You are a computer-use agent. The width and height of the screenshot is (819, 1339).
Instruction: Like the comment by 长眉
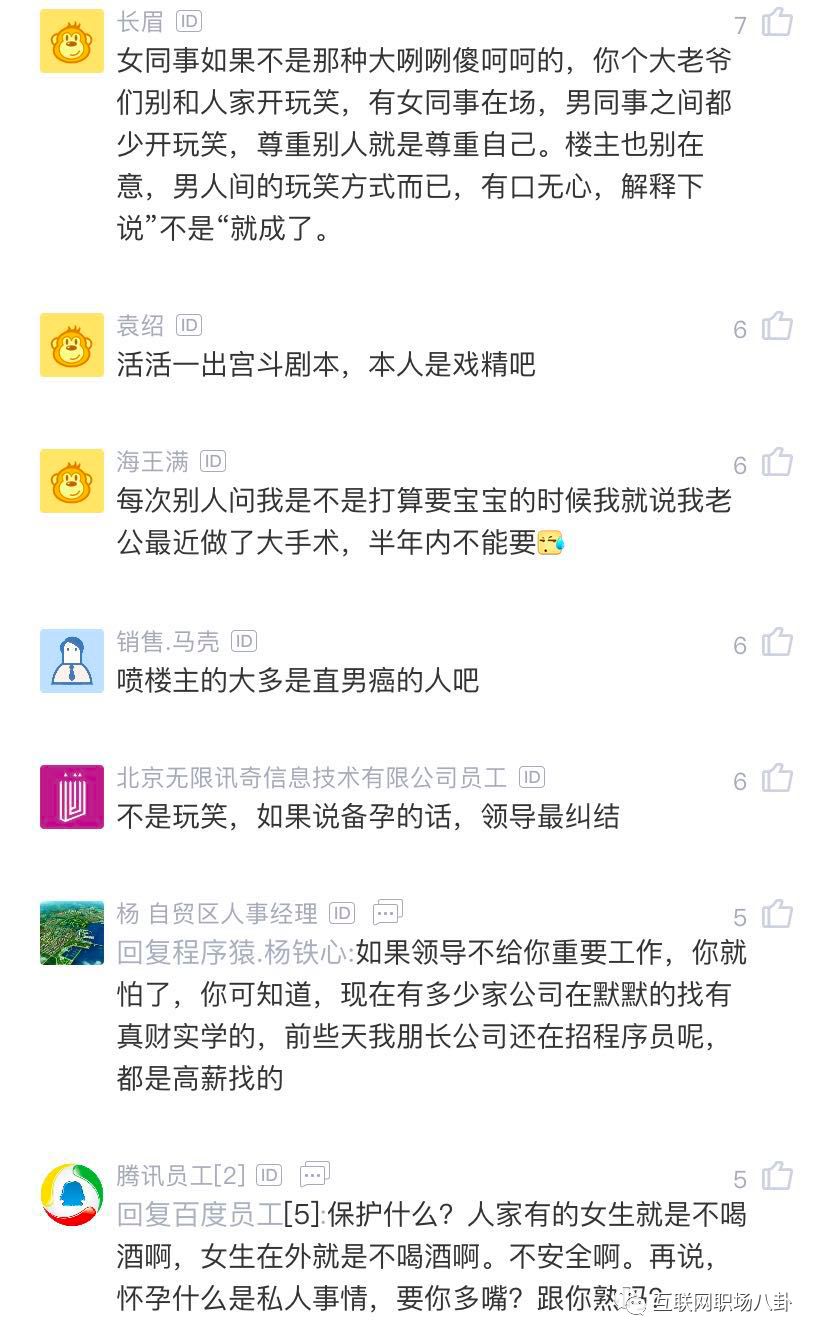(x=776, y=23)
